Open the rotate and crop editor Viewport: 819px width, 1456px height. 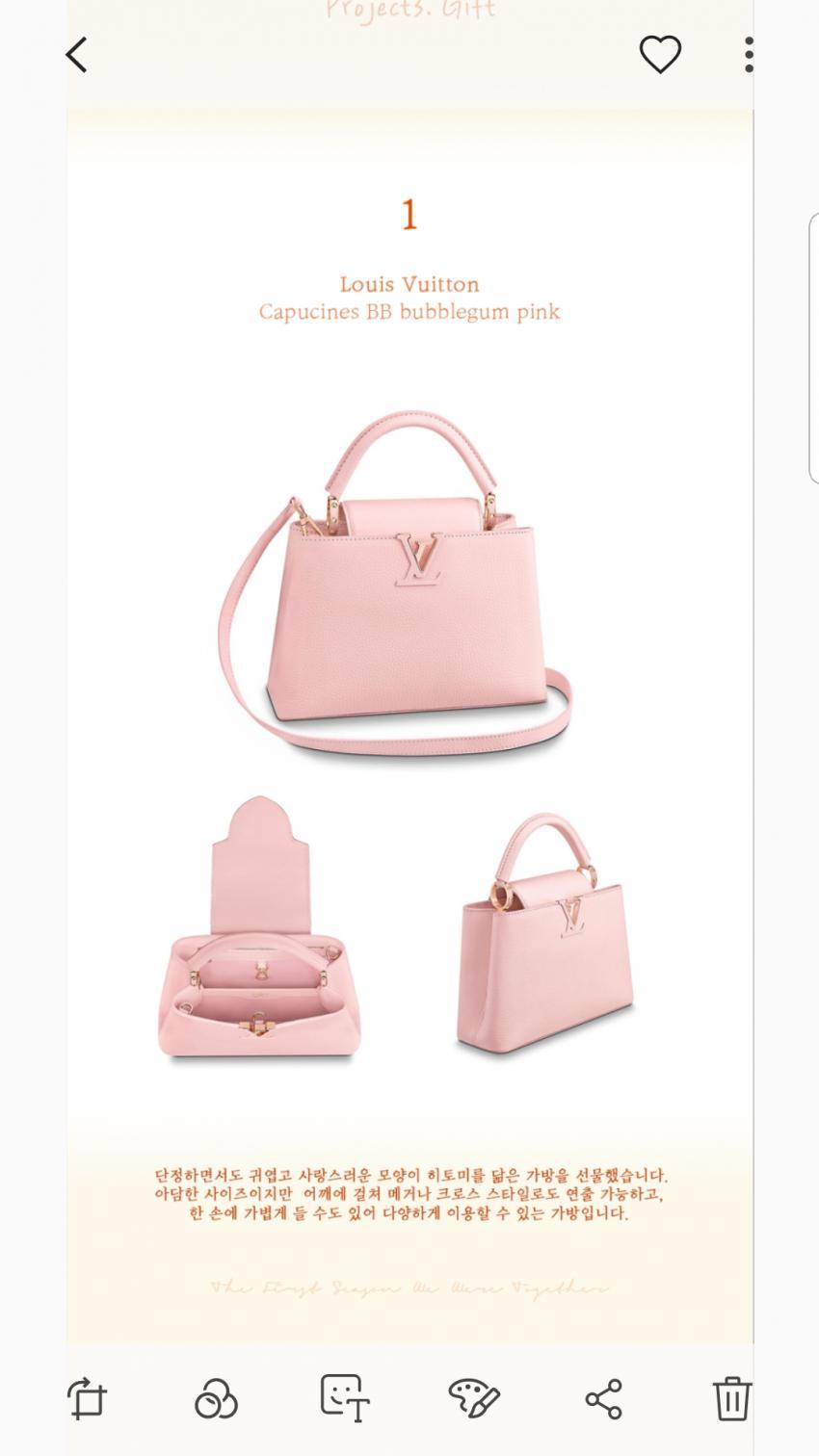88,1397
